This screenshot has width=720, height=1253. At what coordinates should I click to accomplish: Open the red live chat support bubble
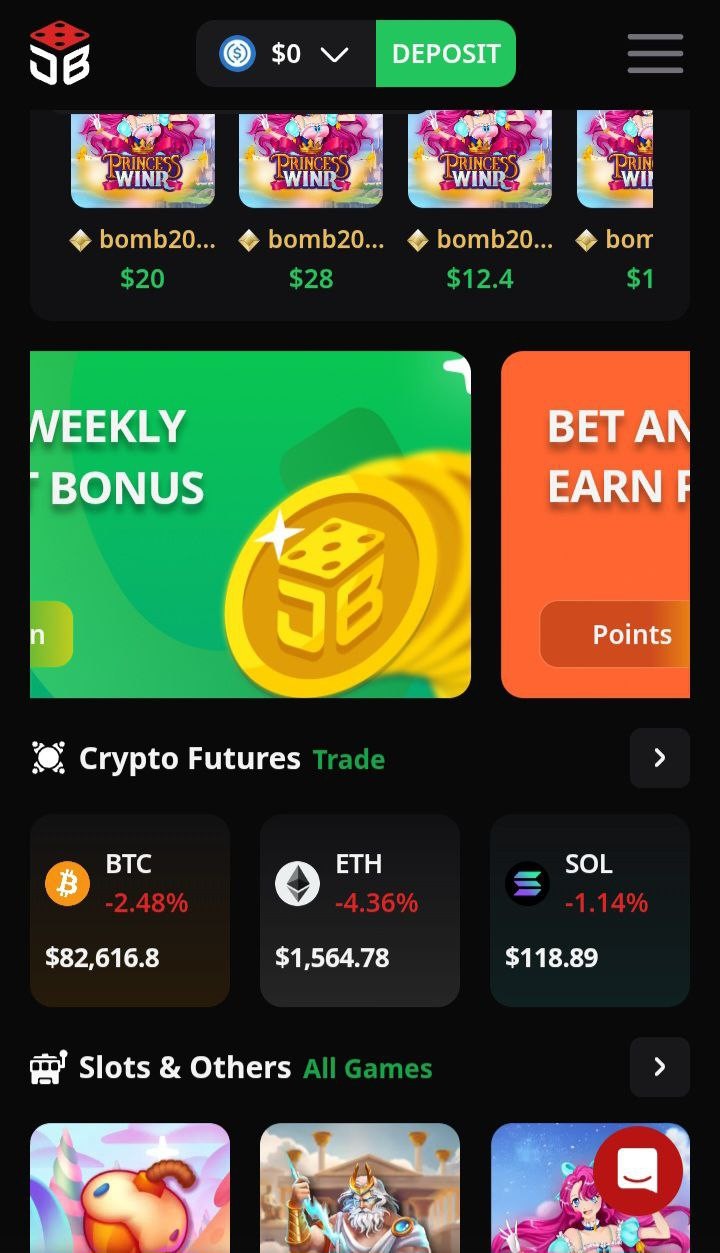pos(638,1171)
